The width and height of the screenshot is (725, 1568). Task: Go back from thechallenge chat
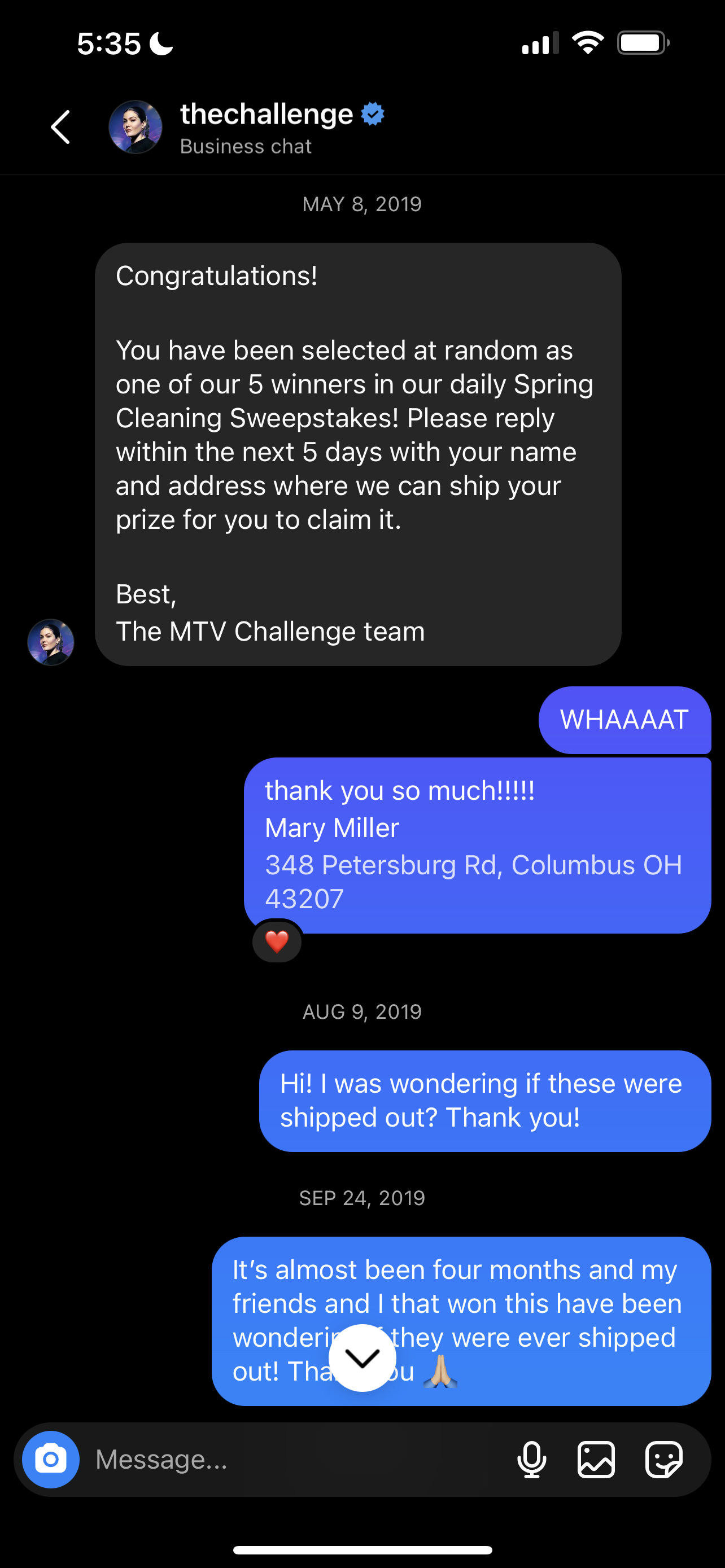(x=60, y=127)
